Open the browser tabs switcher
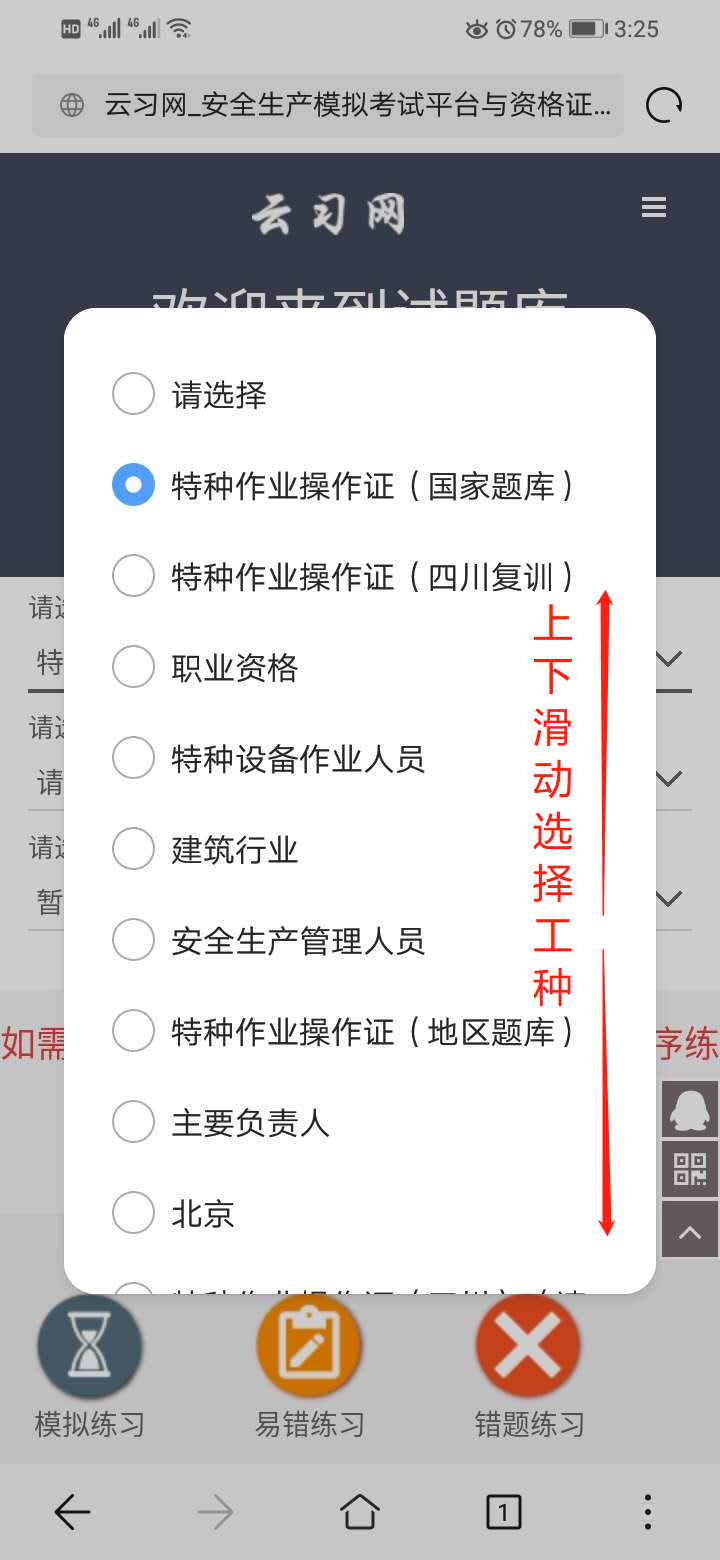 click(x=504, y=1512)
